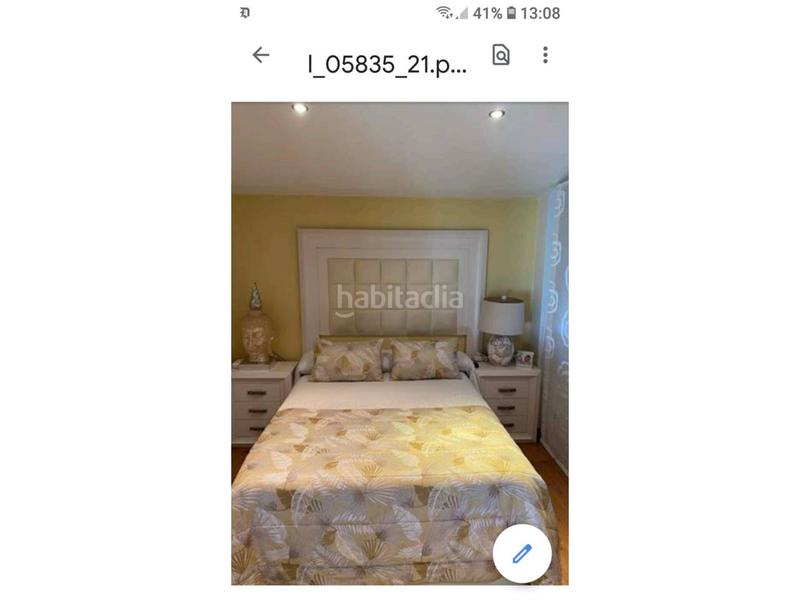Go back using the arrow
The height and width of the screenshot is (600, 800).
[261, 55]
